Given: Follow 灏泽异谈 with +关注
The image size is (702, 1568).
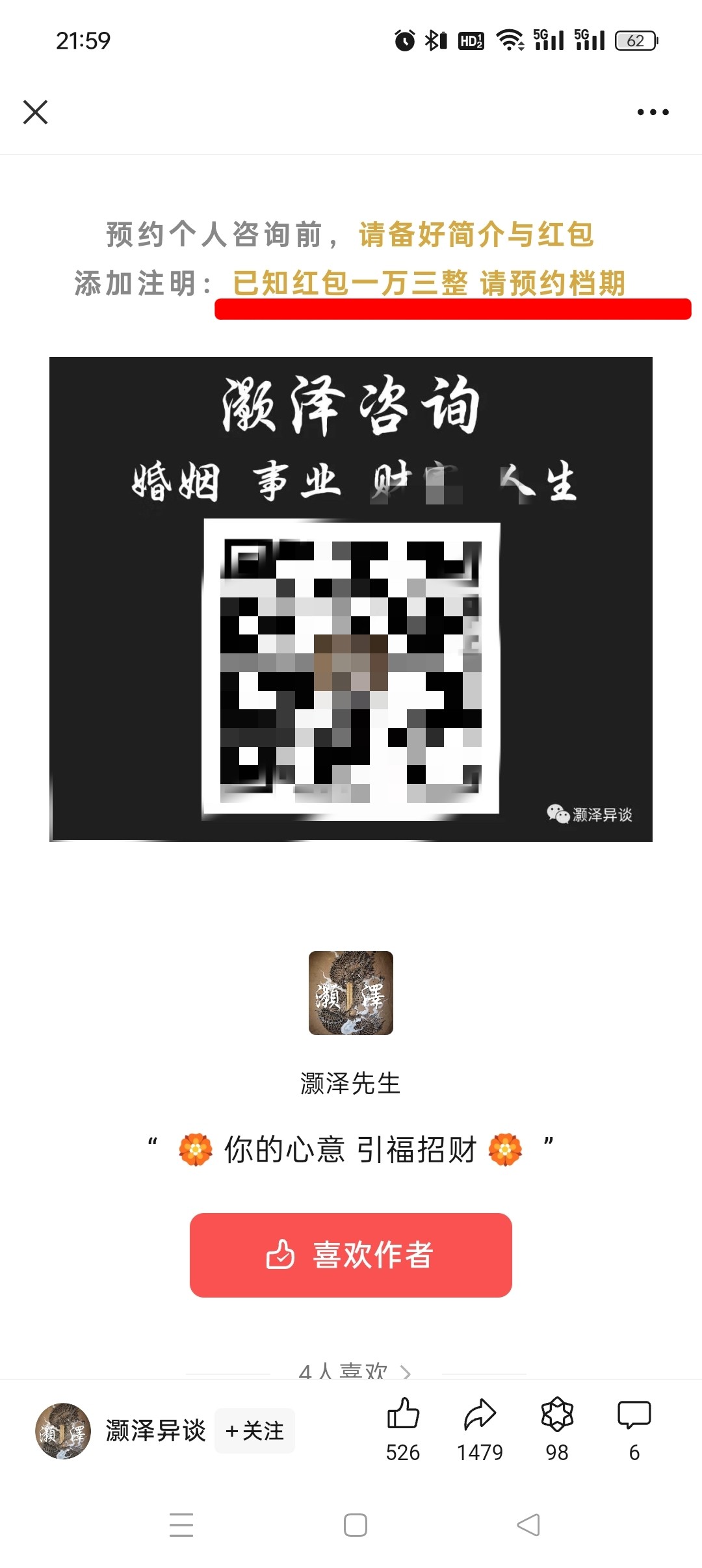Looking at the screenshot, I should [x=255, y=1431].
